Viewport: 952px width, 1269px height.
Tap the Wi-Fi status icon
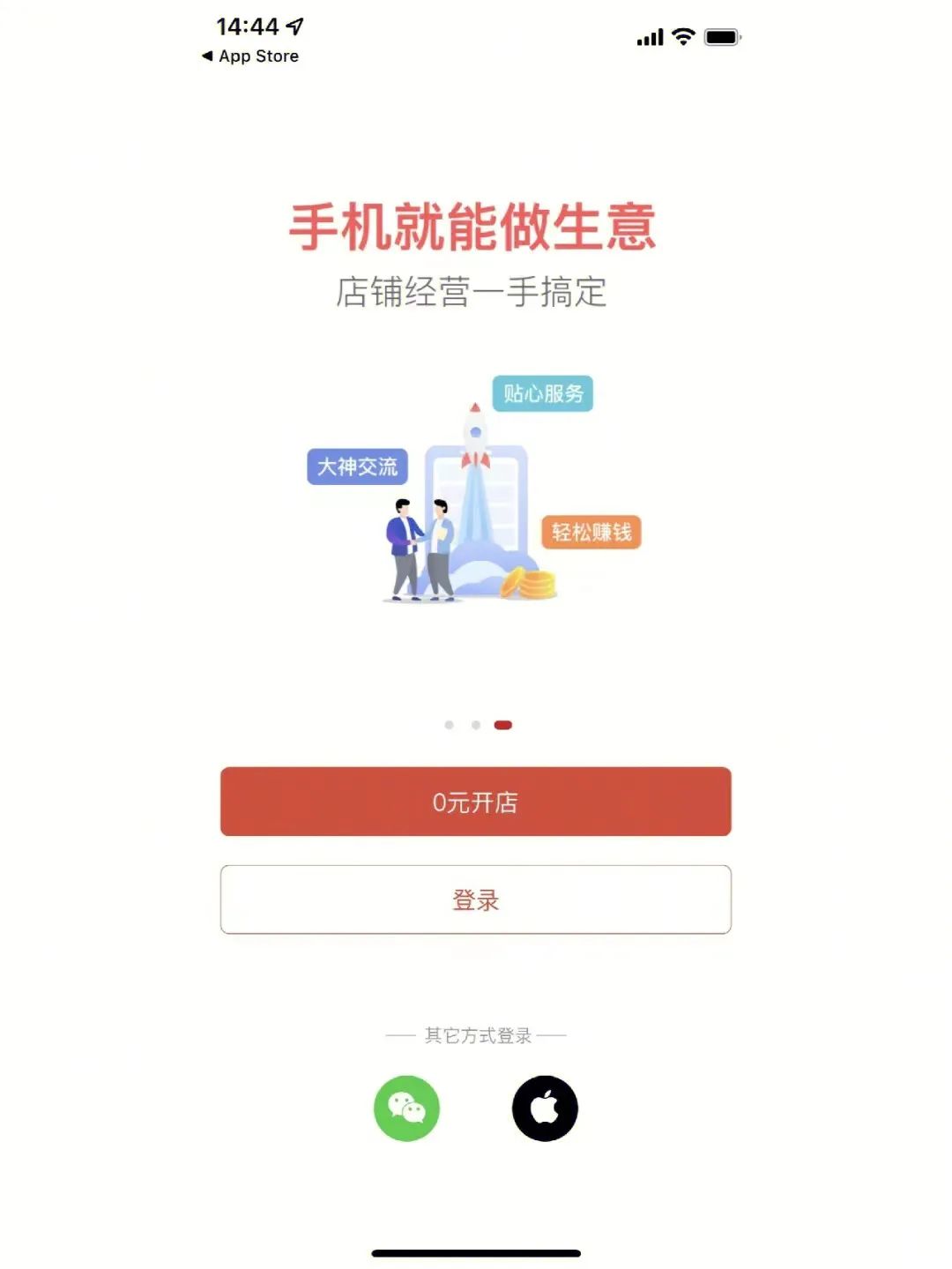683,37
